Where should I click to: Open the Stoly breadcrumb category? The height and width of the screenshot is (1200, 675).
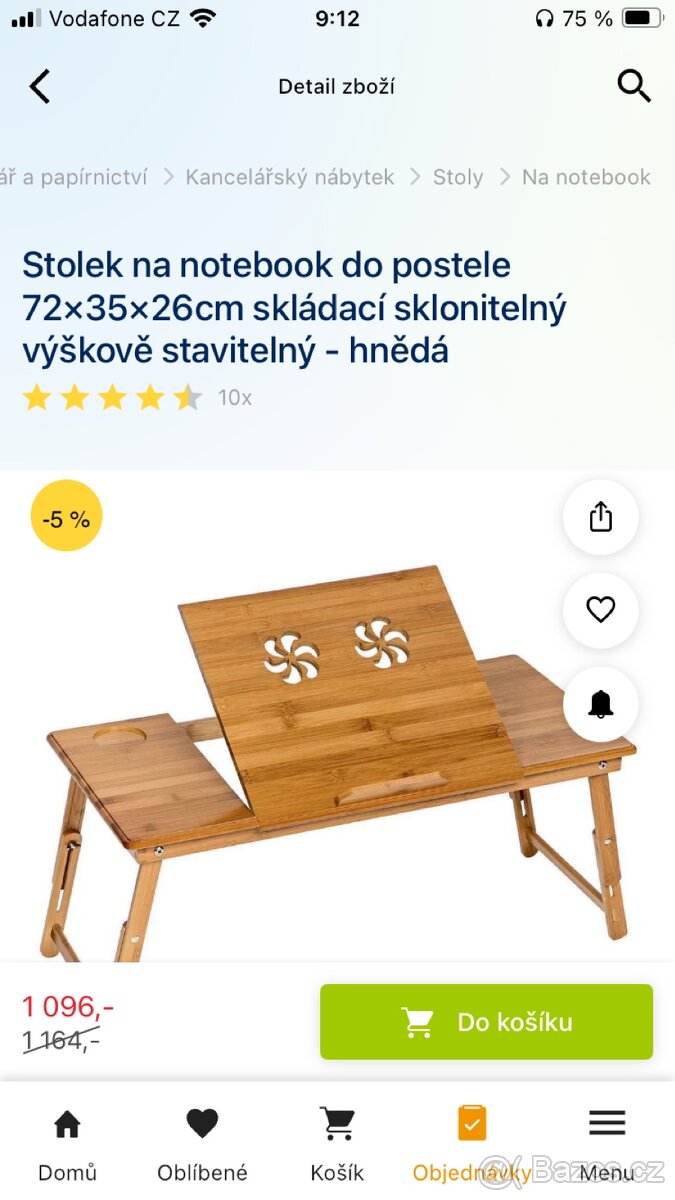pos(458,177)
